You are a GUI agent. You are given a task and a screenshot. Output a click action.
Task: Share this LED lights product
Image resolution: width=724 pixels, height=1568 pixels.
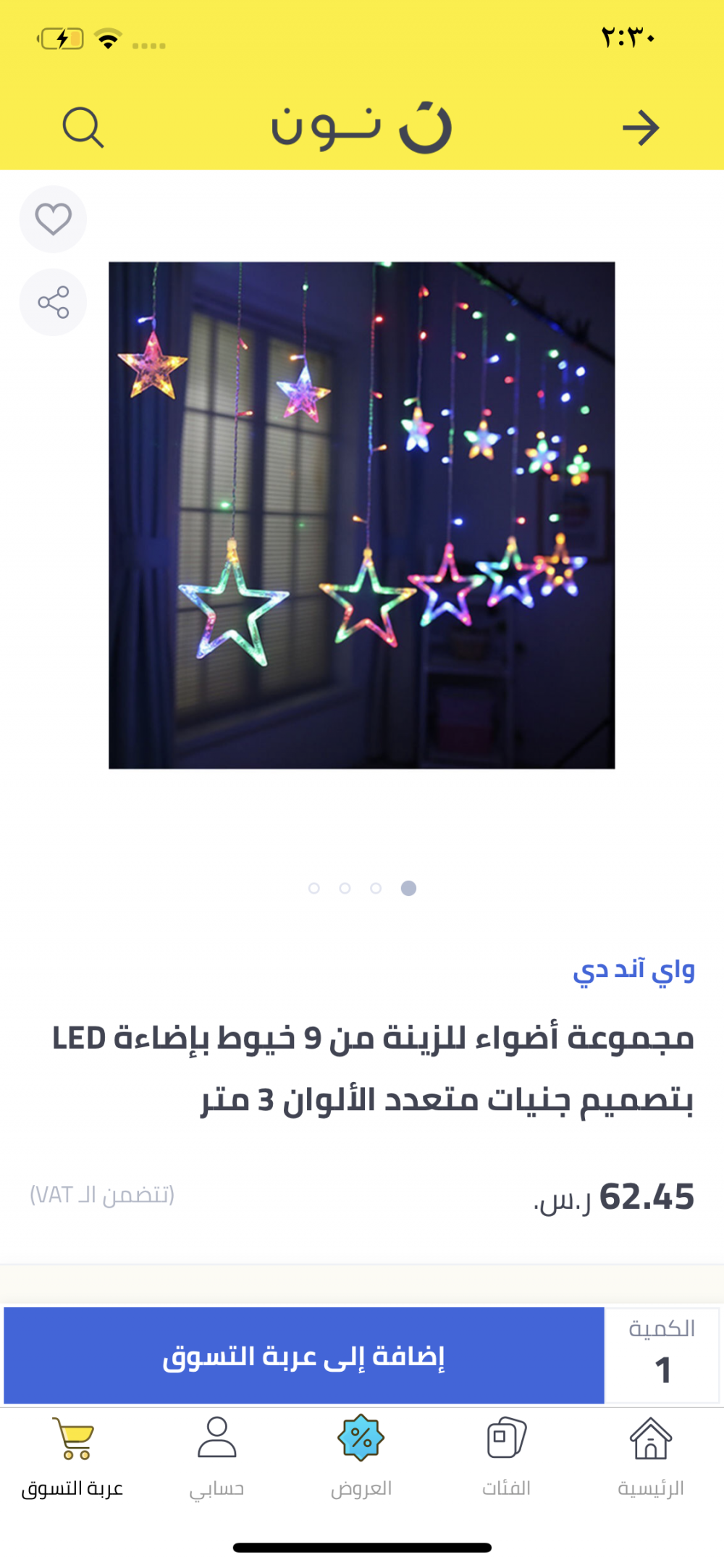[x=53, y=302]
